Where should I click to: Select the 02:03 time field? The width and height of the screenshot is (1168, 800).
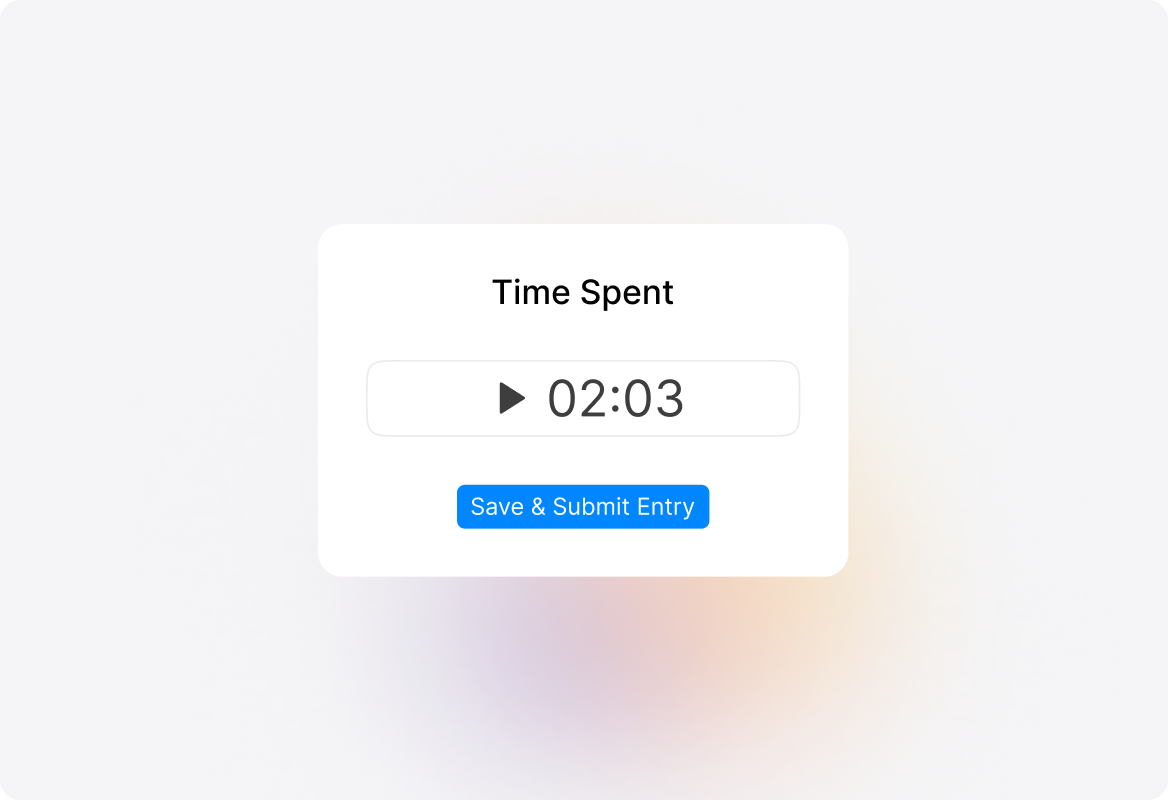point(616,398)
